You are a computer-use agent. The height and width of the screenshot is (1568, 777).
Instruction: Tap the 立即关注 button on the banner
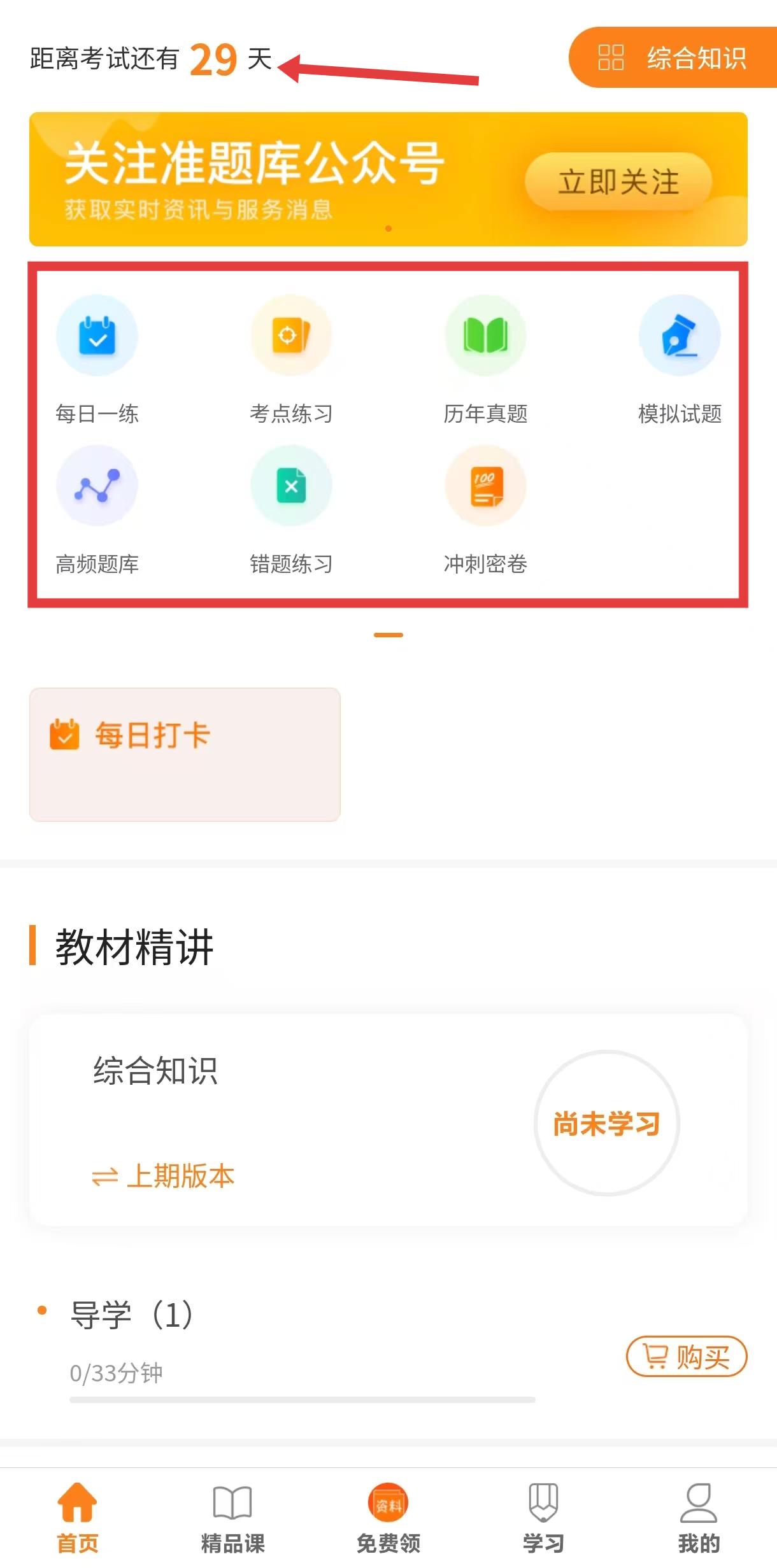click(x=618, y=182)
